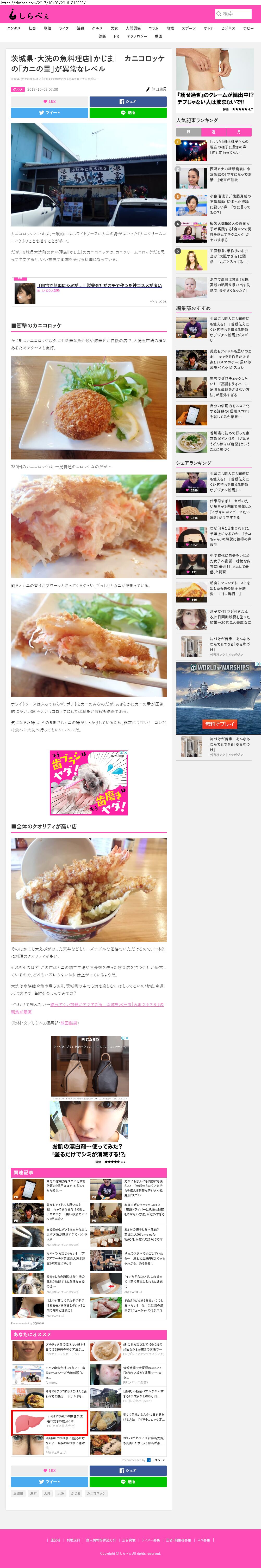The height and width of the screenshot is (1568, 261).
Task: Select テクノロジー in the navigation menu
Action: 136,36
